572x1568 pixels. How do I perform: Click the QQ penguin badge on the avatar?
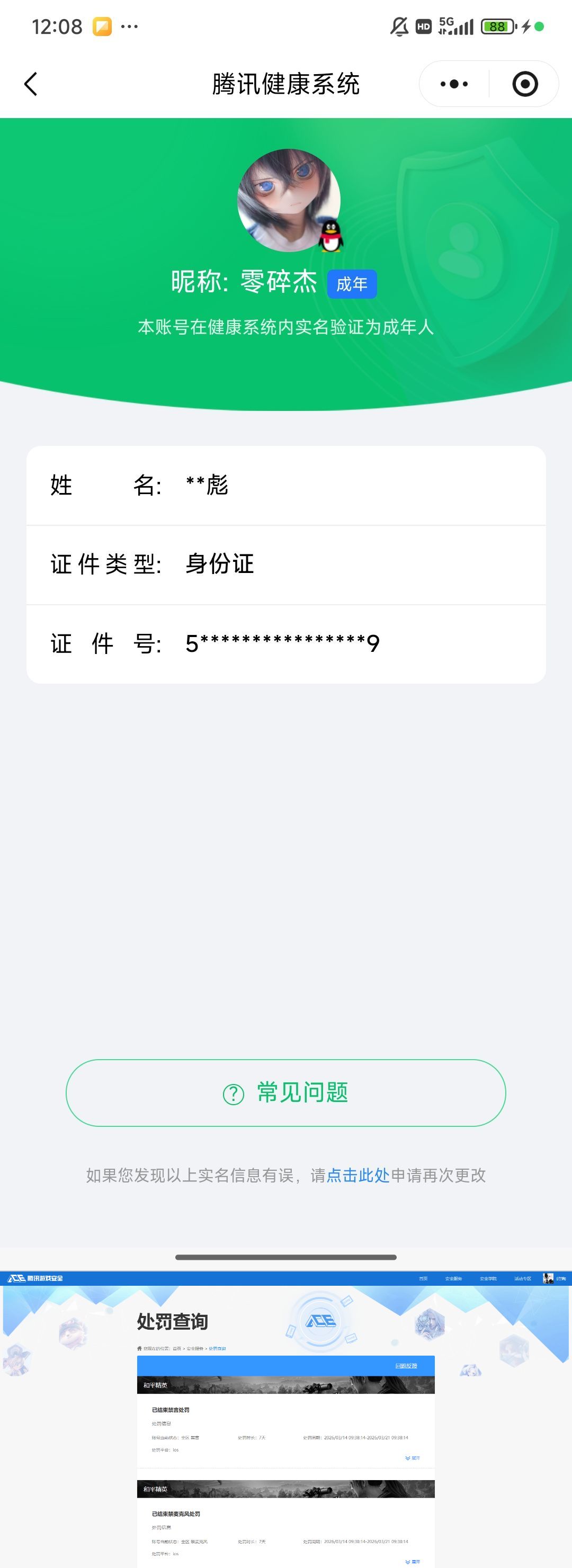(332, 237)
